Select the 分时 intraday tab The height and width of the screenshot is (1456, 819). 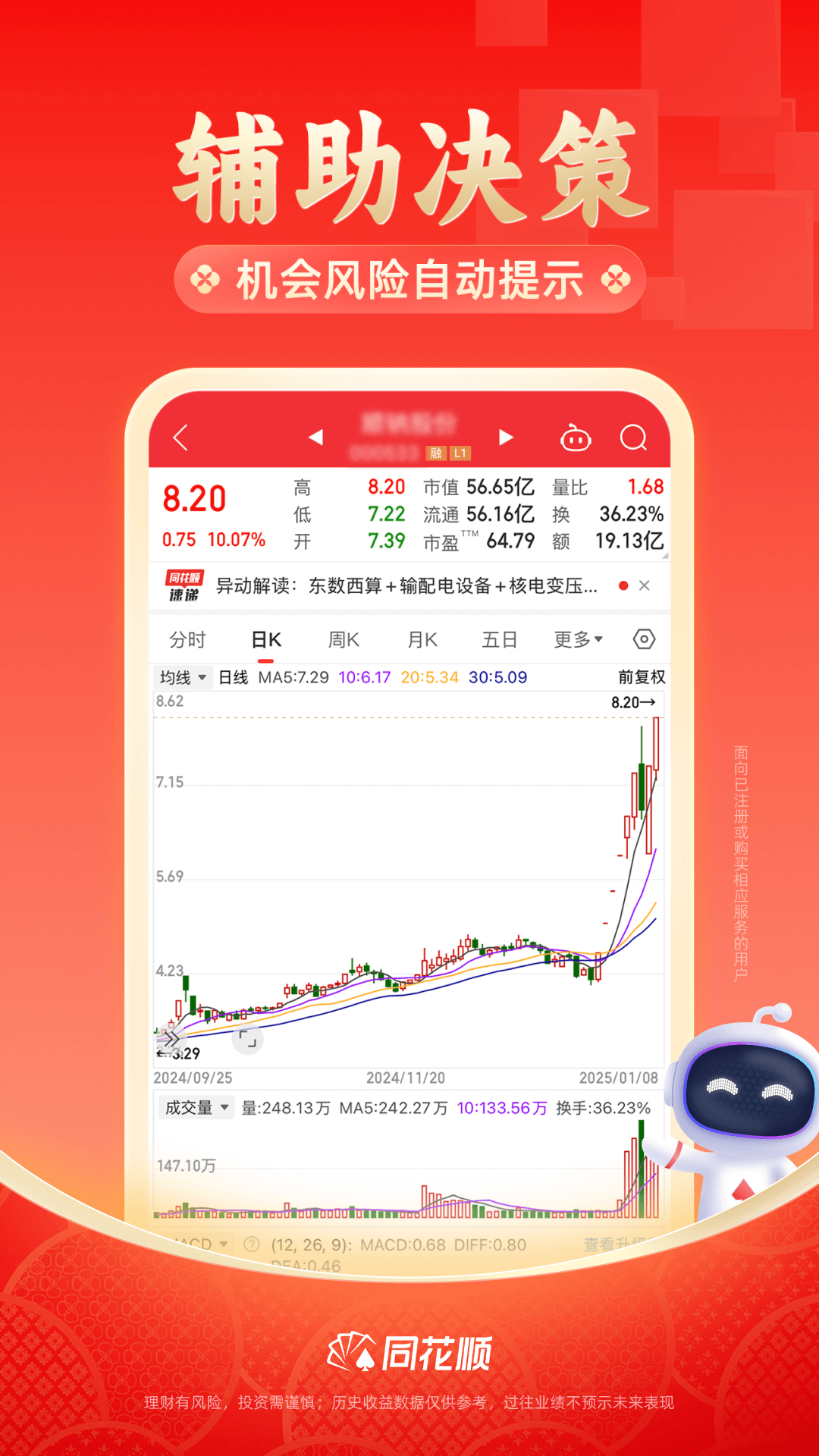[x=188, y=639]
